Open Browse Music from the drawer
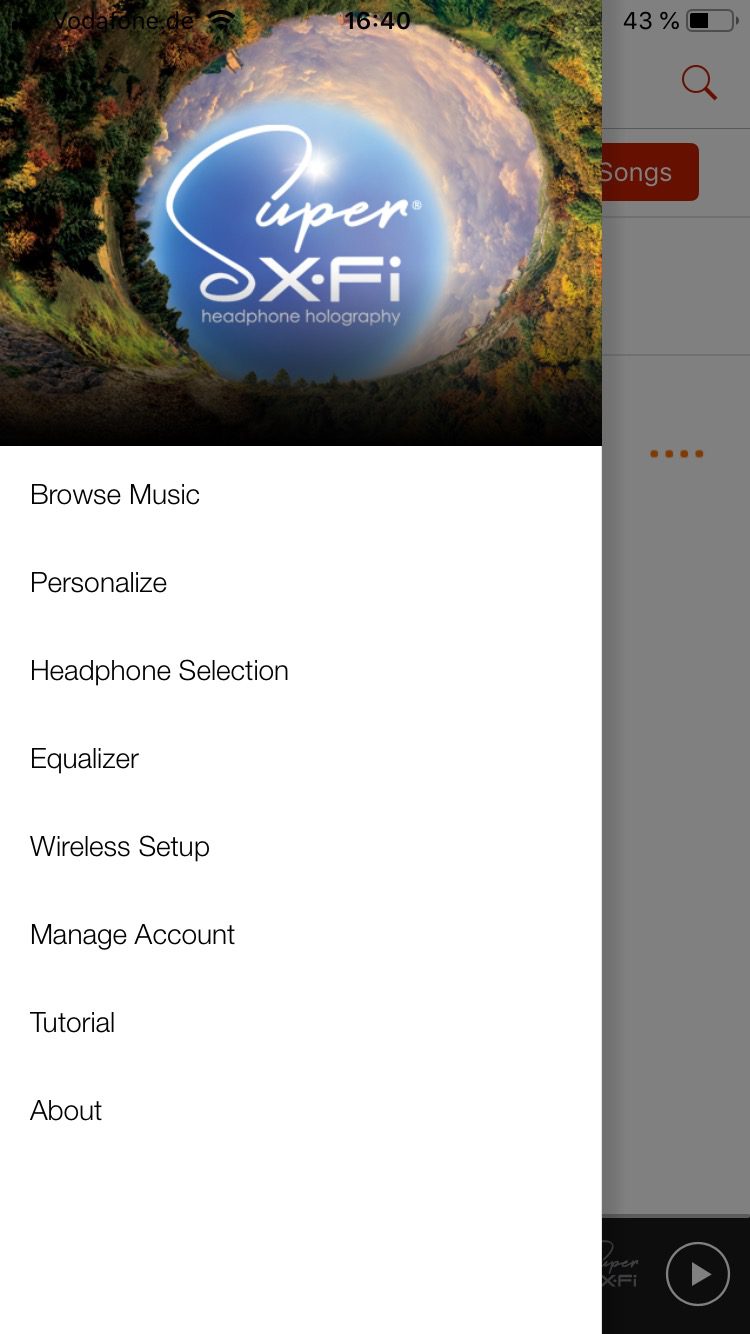The height and width of the screenshot is (1334, 750). coord(115,495)
